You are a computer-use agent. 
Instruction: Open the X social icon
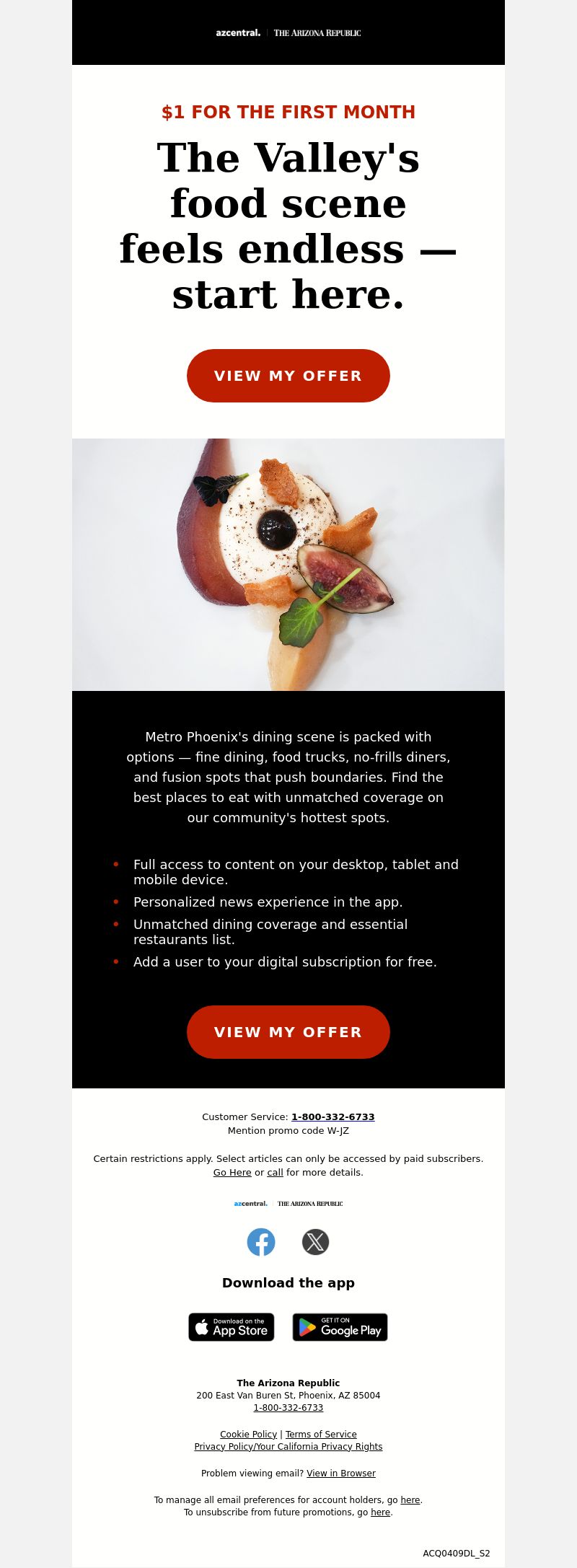[315, 1242]
